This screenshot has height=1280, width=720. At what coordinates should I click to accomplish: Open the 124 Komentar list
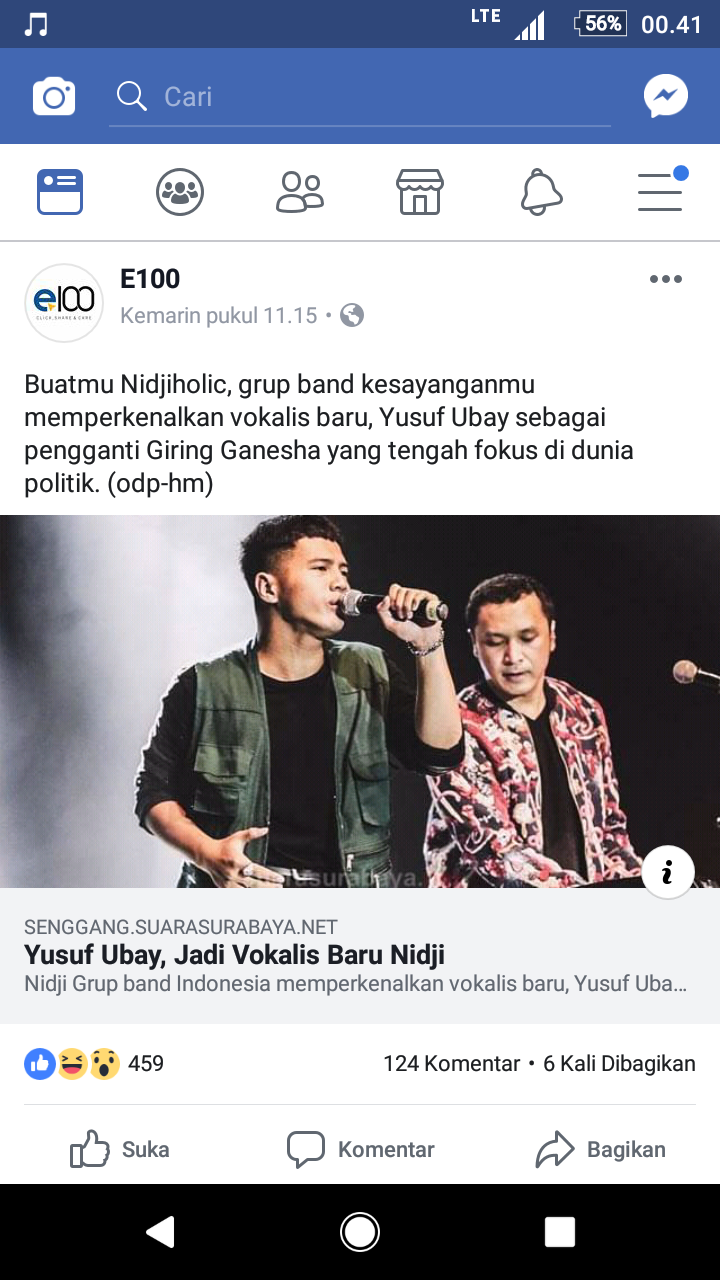(x=451, y=1063)
